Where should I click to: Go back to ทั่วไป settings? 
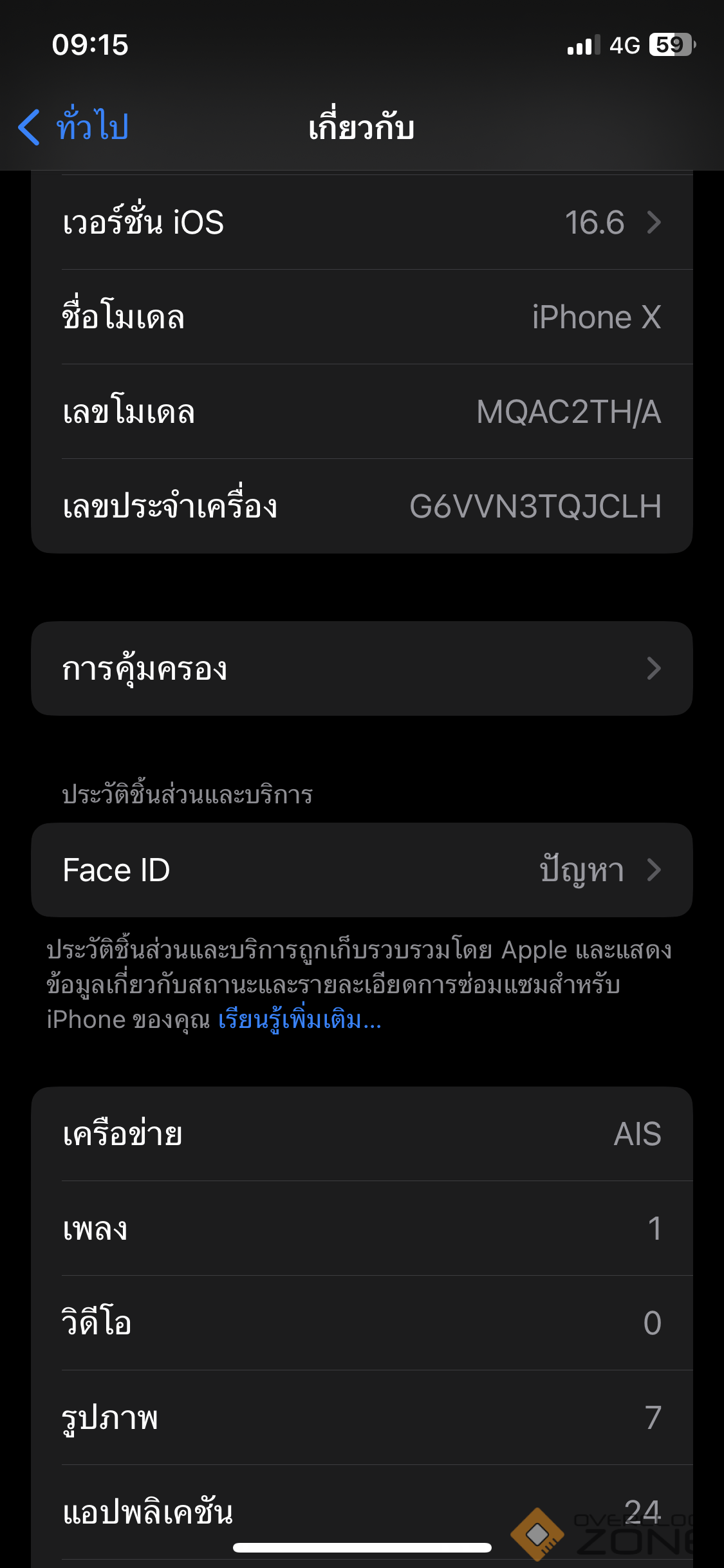coord(74,126)
